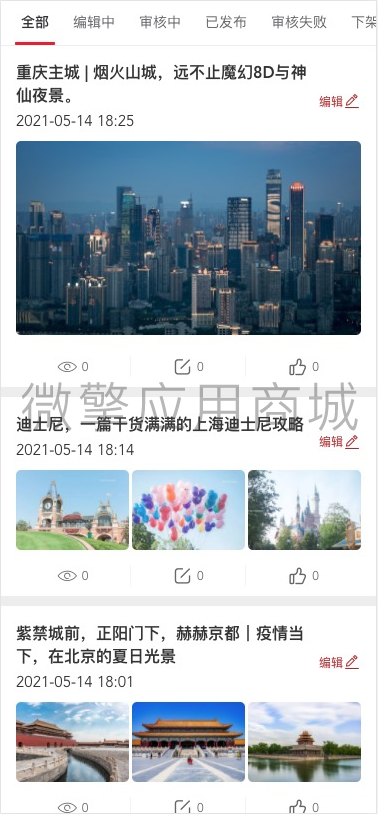This screenshot has height=814, width=378.
Task: Open the 重庆主城 city night photo
Action: 188,238
